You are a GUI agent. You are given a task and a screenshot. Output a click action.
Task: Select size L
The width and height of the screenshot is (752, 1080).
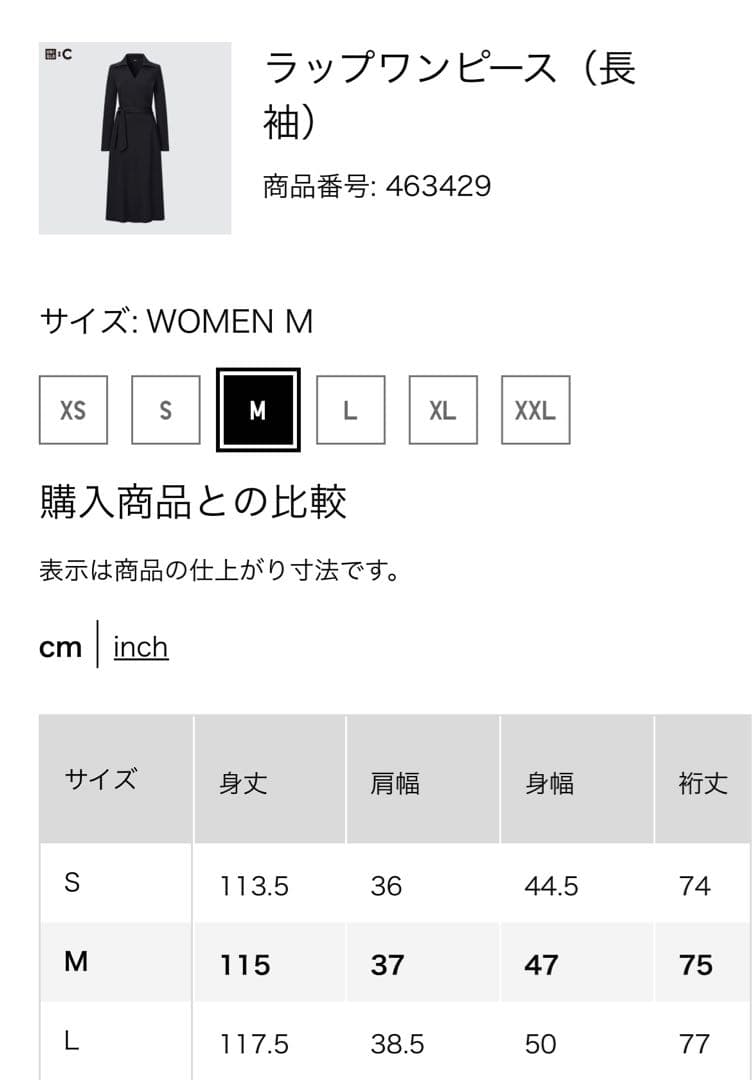coord(350,410)
